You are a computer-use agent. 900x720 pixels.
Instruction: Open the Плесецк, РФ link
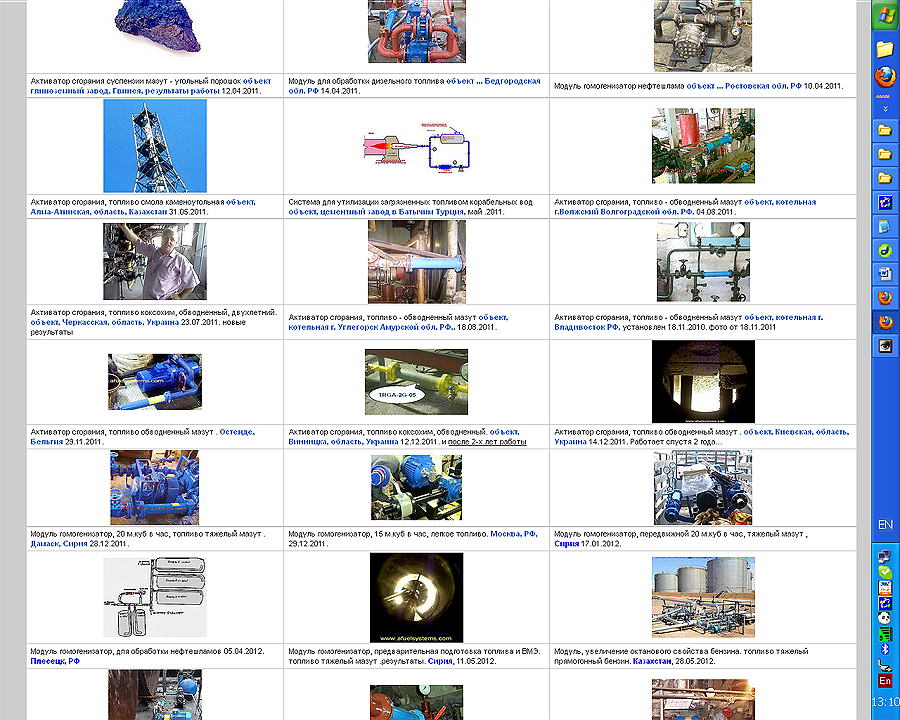55,661
